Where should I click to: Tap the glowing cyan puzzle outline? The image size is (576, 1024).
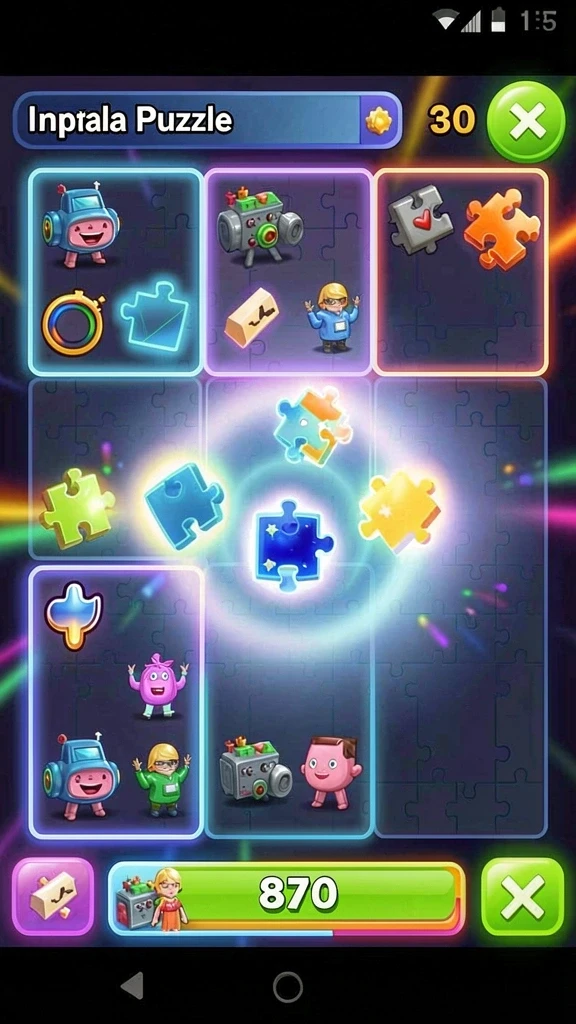(154, 315)
